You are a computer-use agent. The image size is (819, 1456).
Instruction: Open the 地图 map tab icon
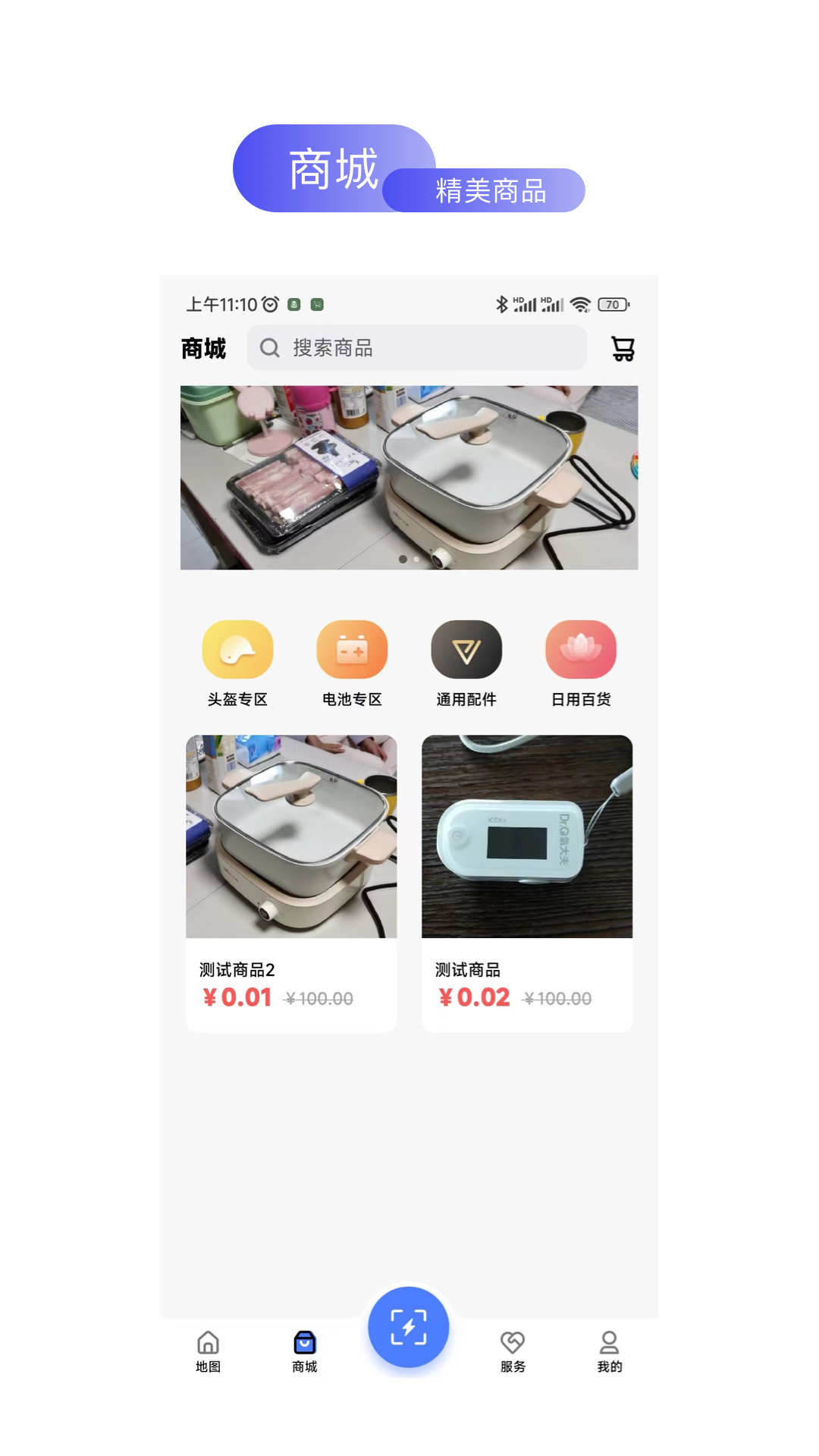tap(207, 1346)
